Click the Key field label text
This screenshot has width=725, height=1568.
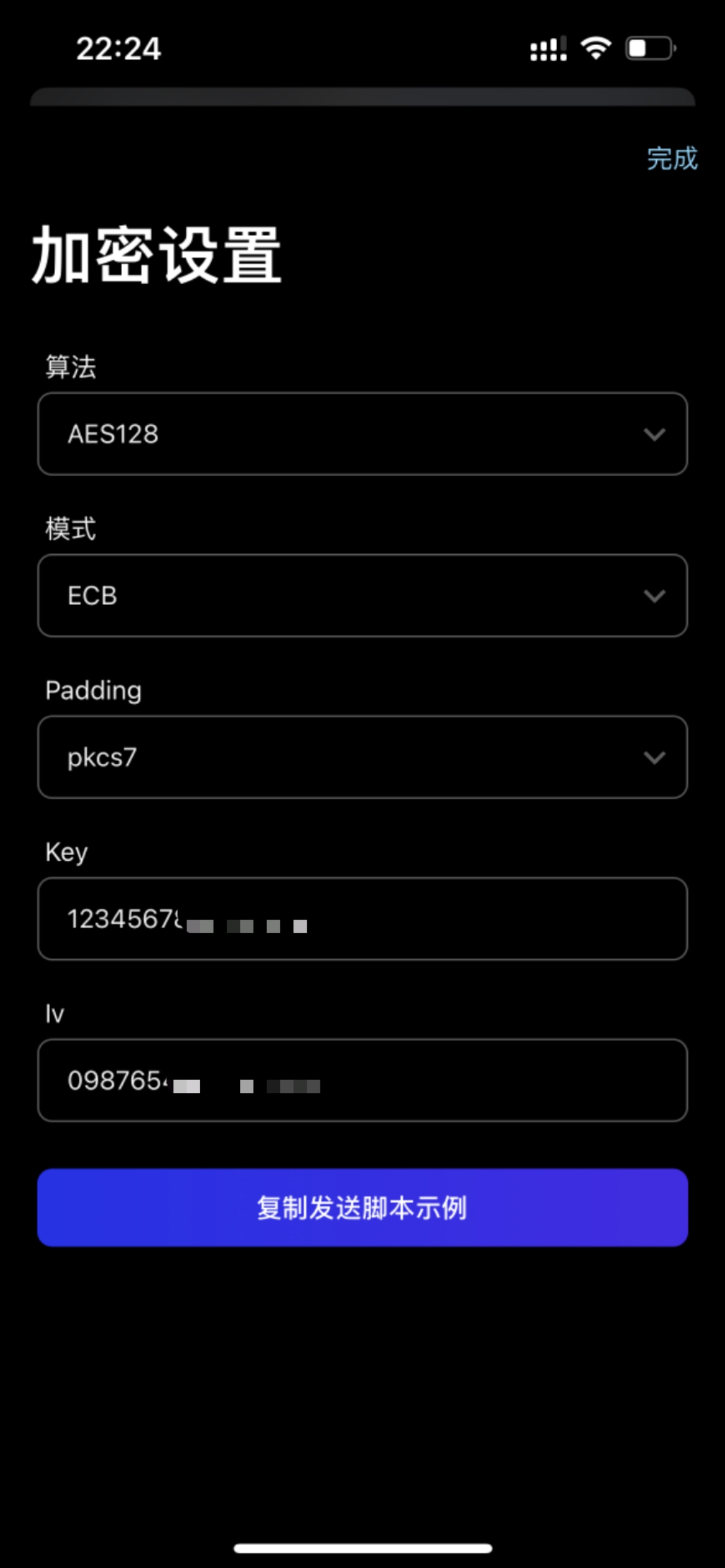click(x=65, y=851)
